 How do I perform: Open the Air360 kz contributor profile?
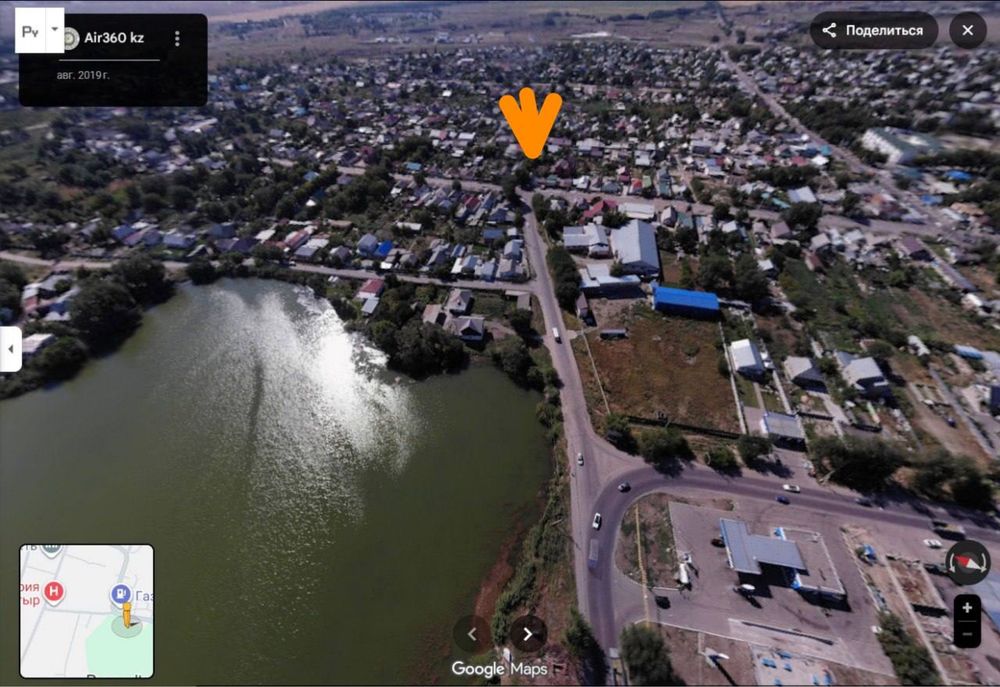113,38
